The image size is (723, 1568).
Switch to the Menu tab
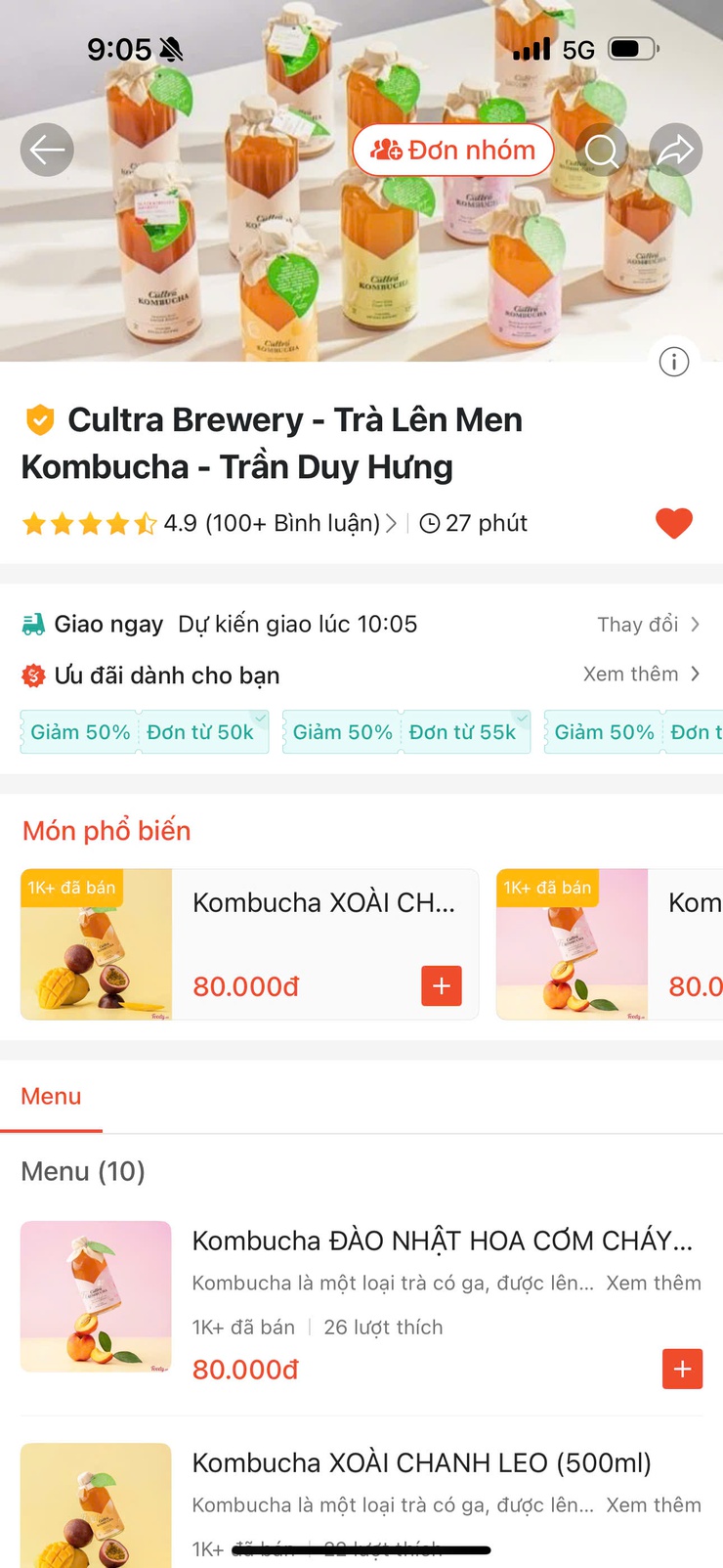point(51,1096)
